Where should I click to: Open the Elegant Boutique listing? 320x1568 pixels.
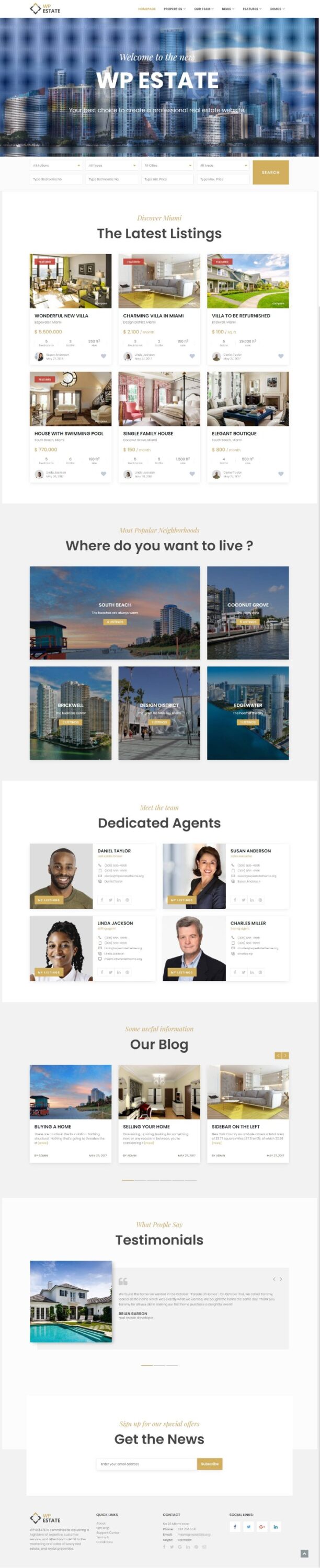tap(234, 434)
